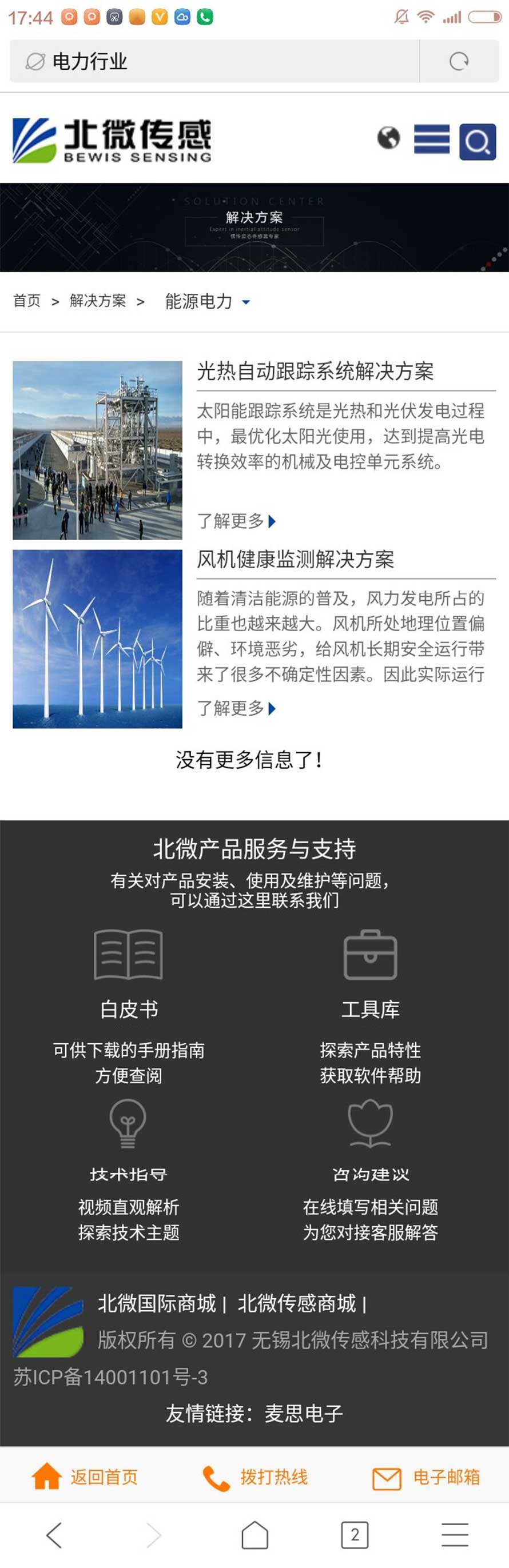This screenshot has height=1568, width=509.
Task: Go to 首页 in the breadcrumb
Action: (27, 301)
